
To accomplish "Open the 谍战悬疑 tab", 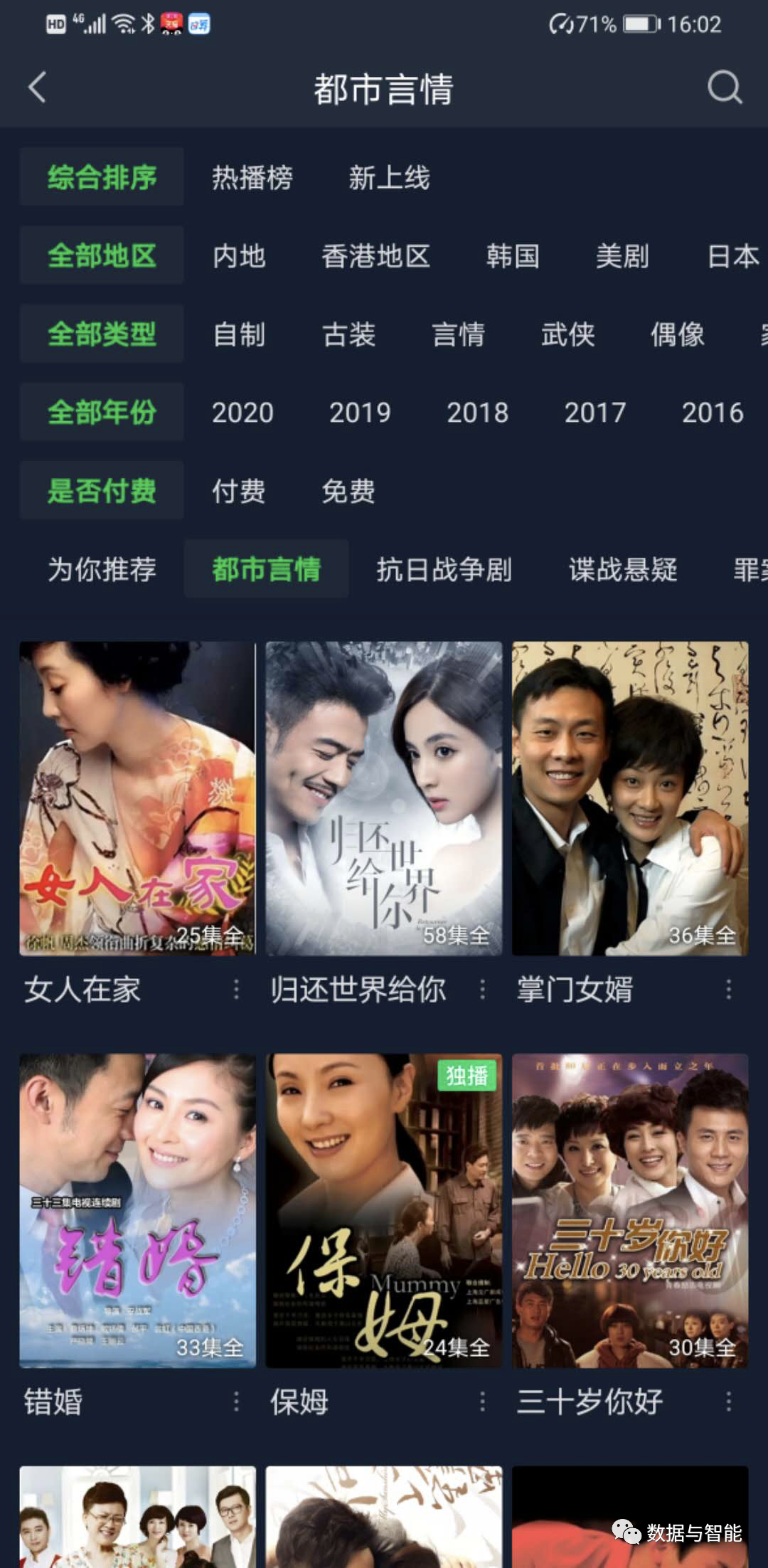I will click(623, 569).
